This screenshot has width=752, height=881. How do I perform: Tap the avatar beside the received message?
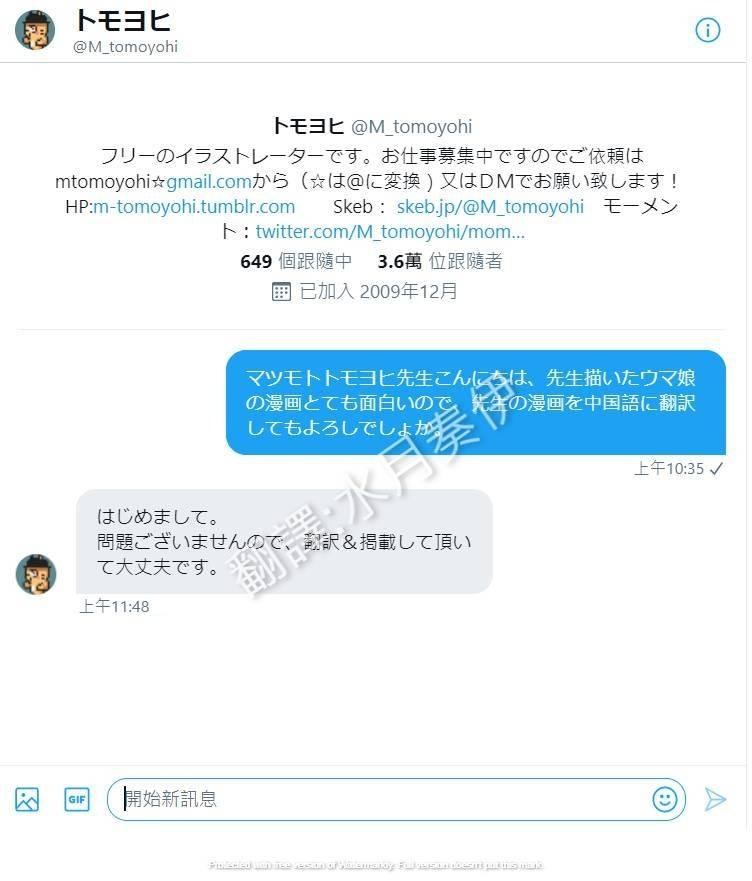[35, 574]
